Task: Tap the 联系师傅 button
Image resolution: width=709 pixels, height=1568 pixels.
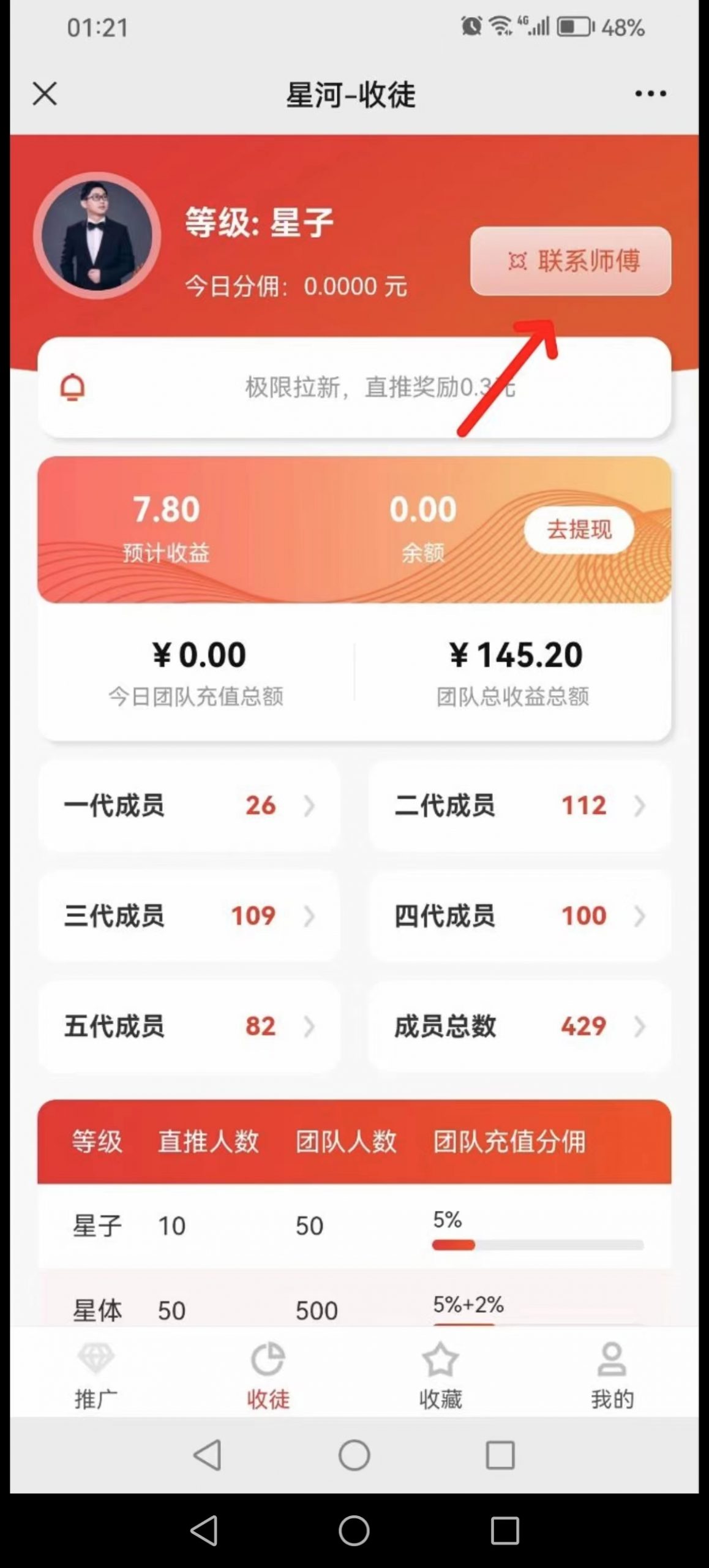Action: click(x=571, y=261)
